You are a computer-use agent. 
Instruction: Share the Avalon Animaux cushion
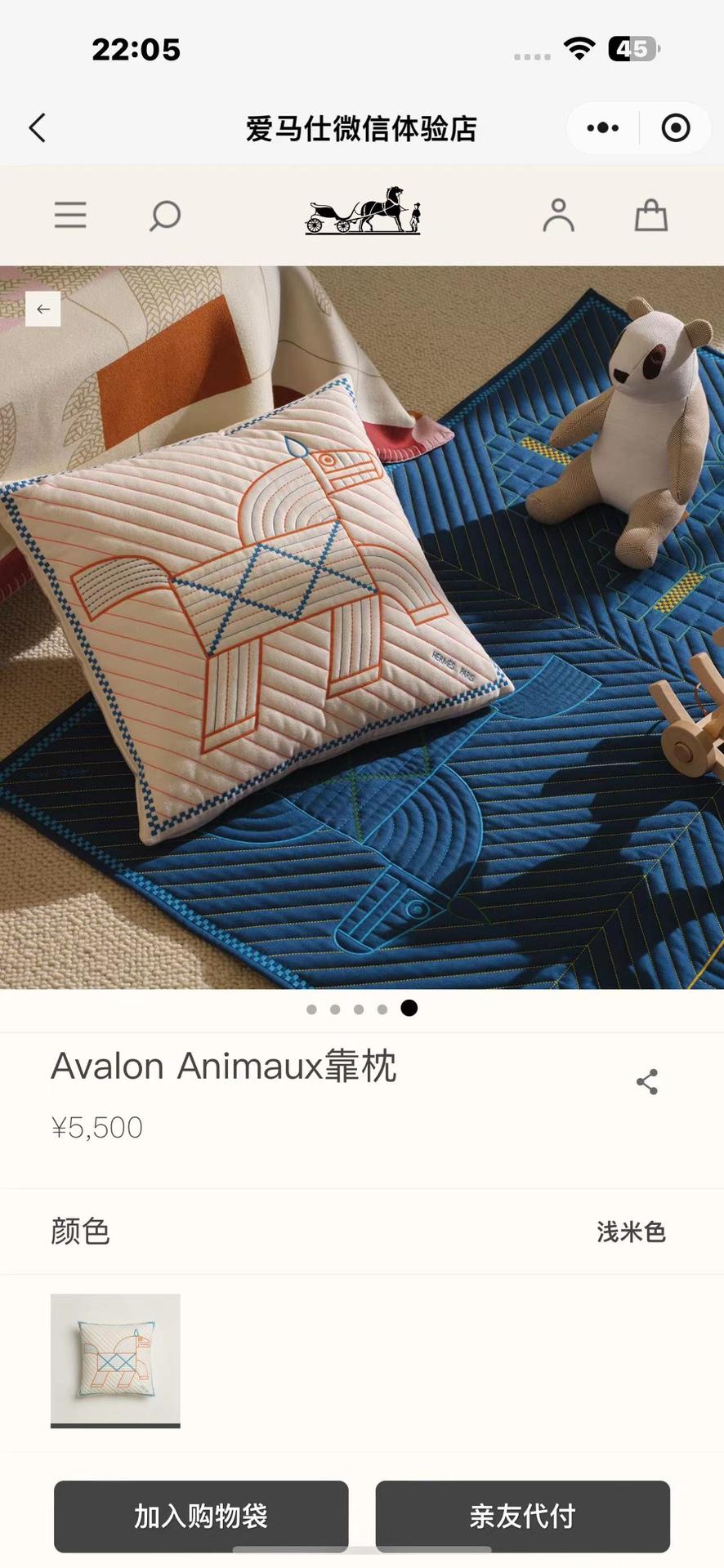tap(647, 1082)
